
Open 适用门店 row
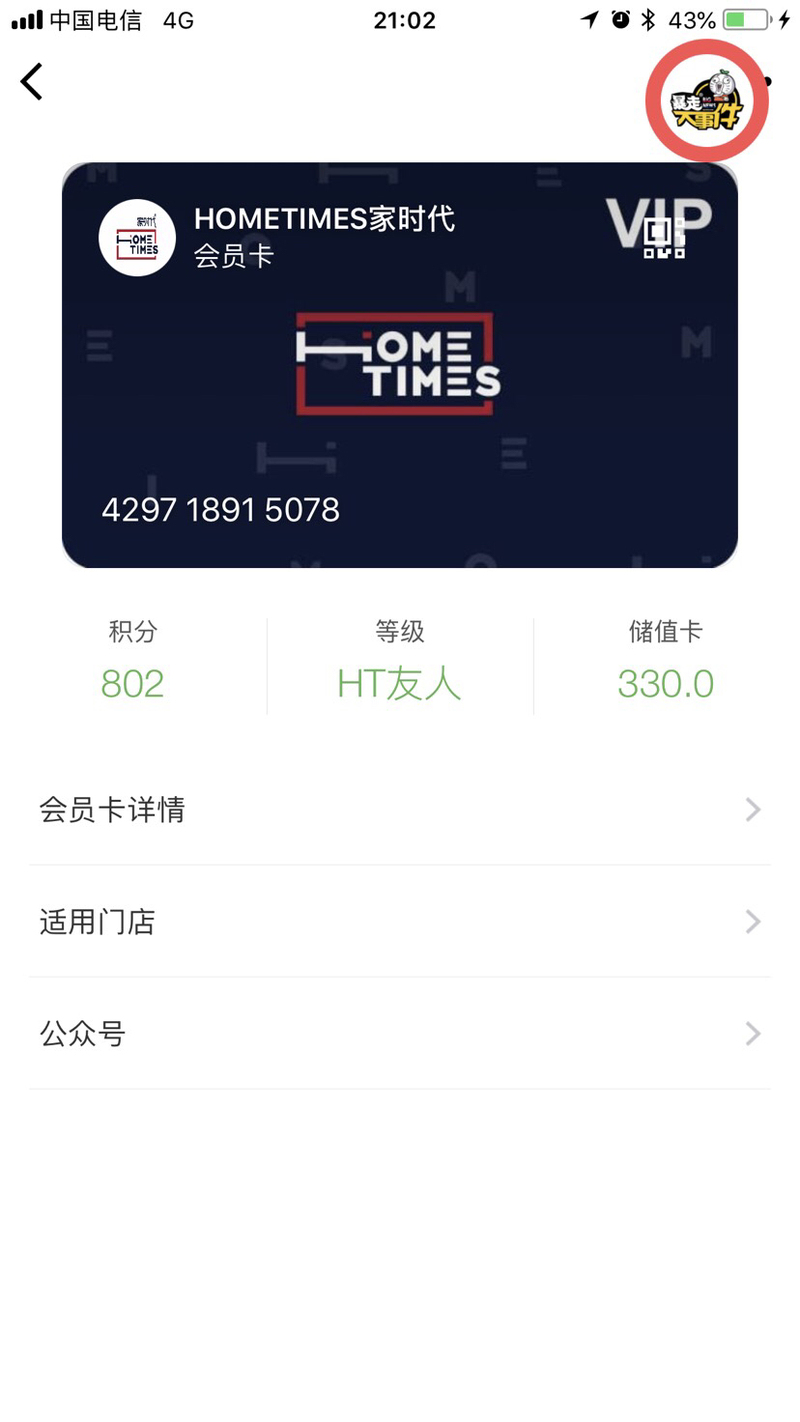pyautogui.click(x=399, y=921)
